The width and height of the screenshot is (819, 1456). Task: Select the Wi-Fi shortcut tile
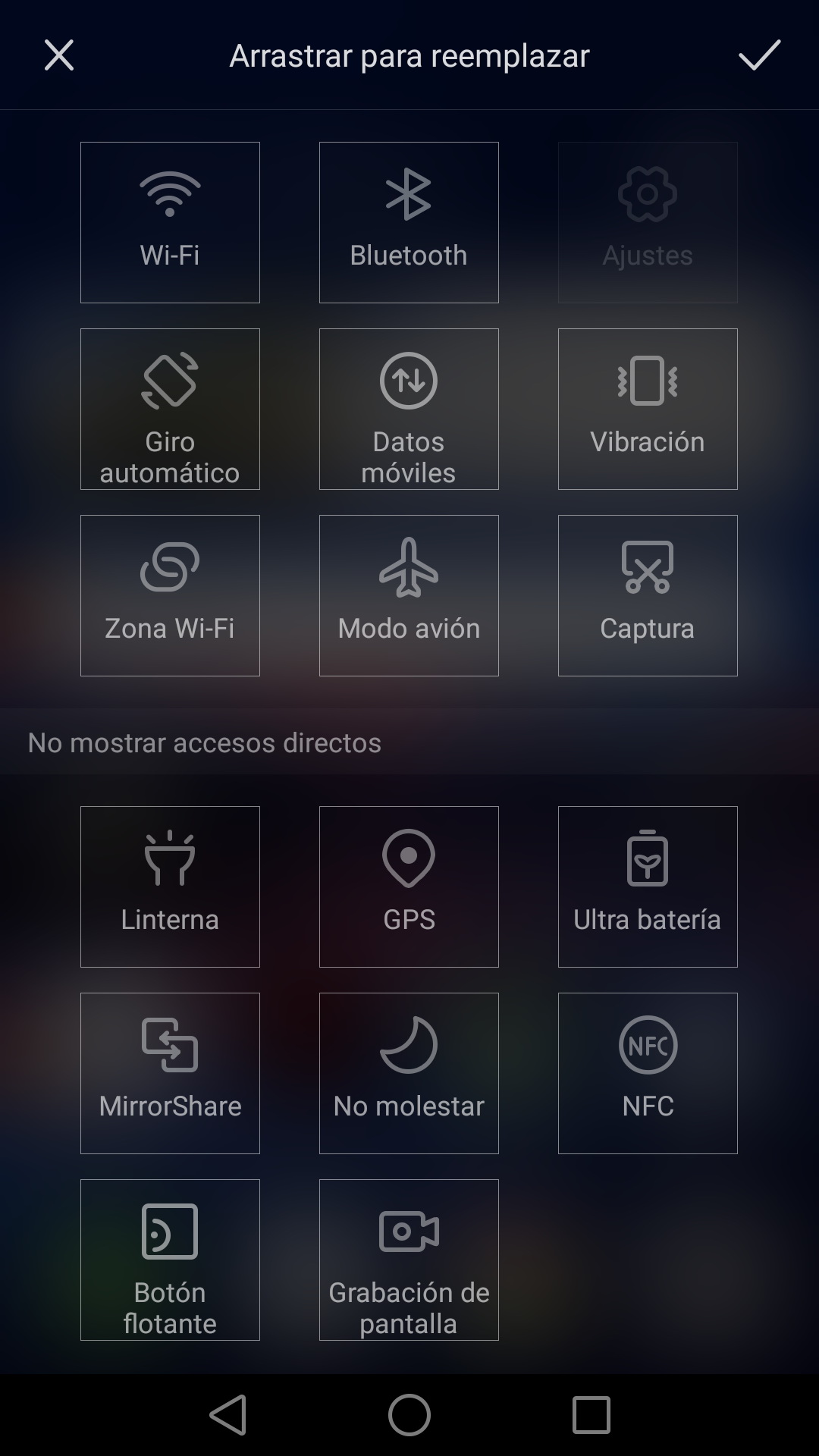click(170, 222)
